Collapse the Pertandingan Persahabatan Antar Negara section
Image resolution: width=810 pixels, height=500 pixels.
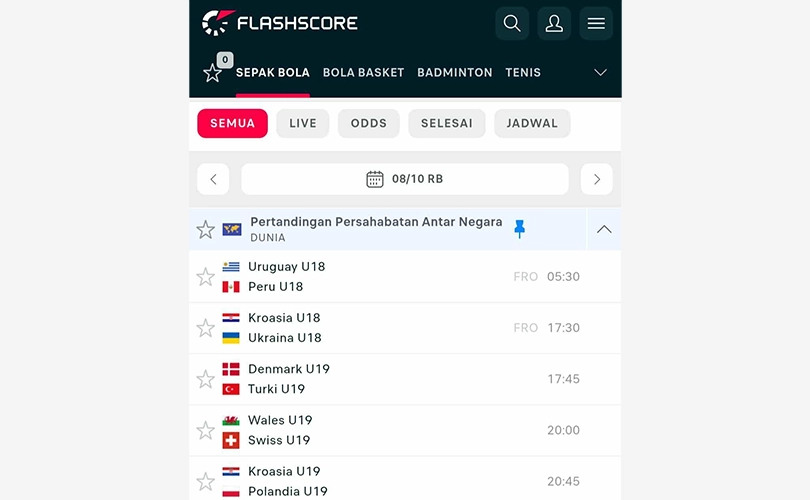pos(603,229)
